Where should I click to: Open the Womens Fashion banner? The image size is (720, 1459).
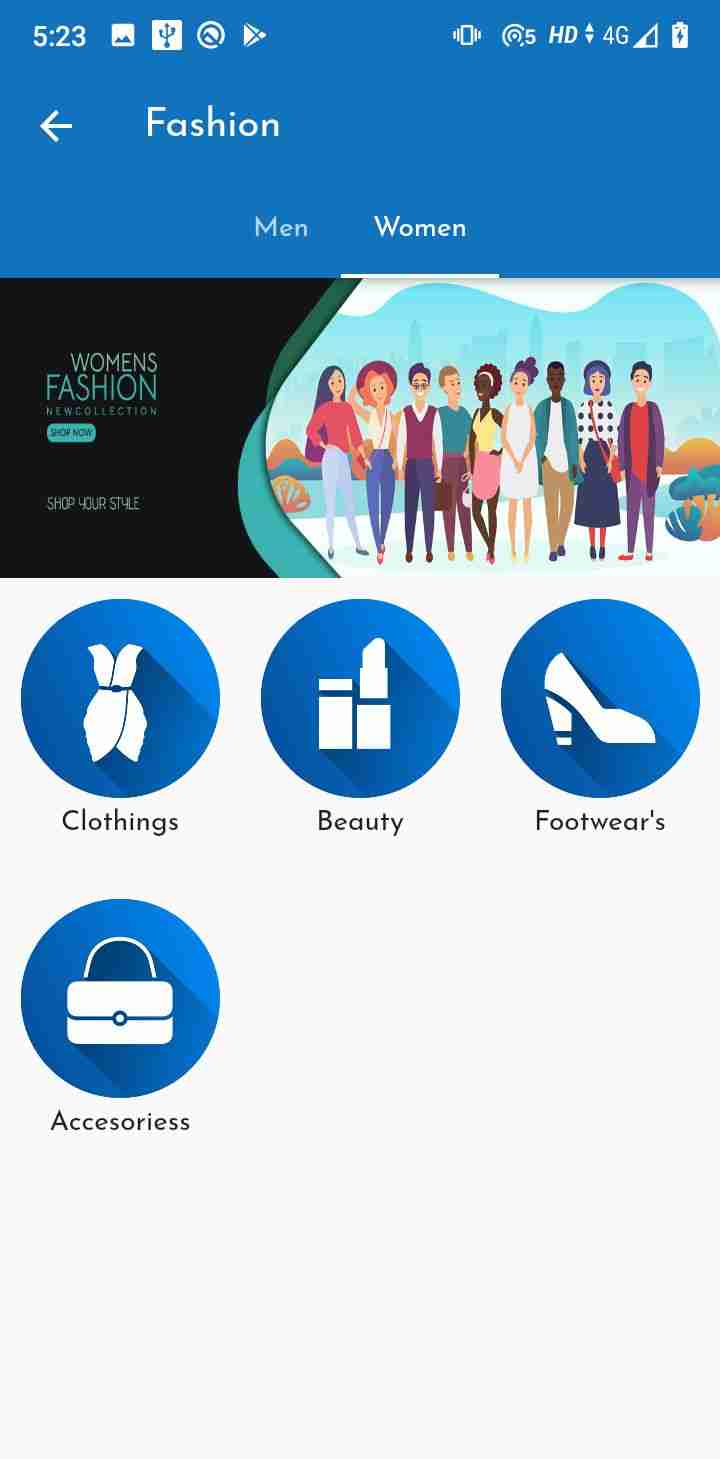pos(360,428)
